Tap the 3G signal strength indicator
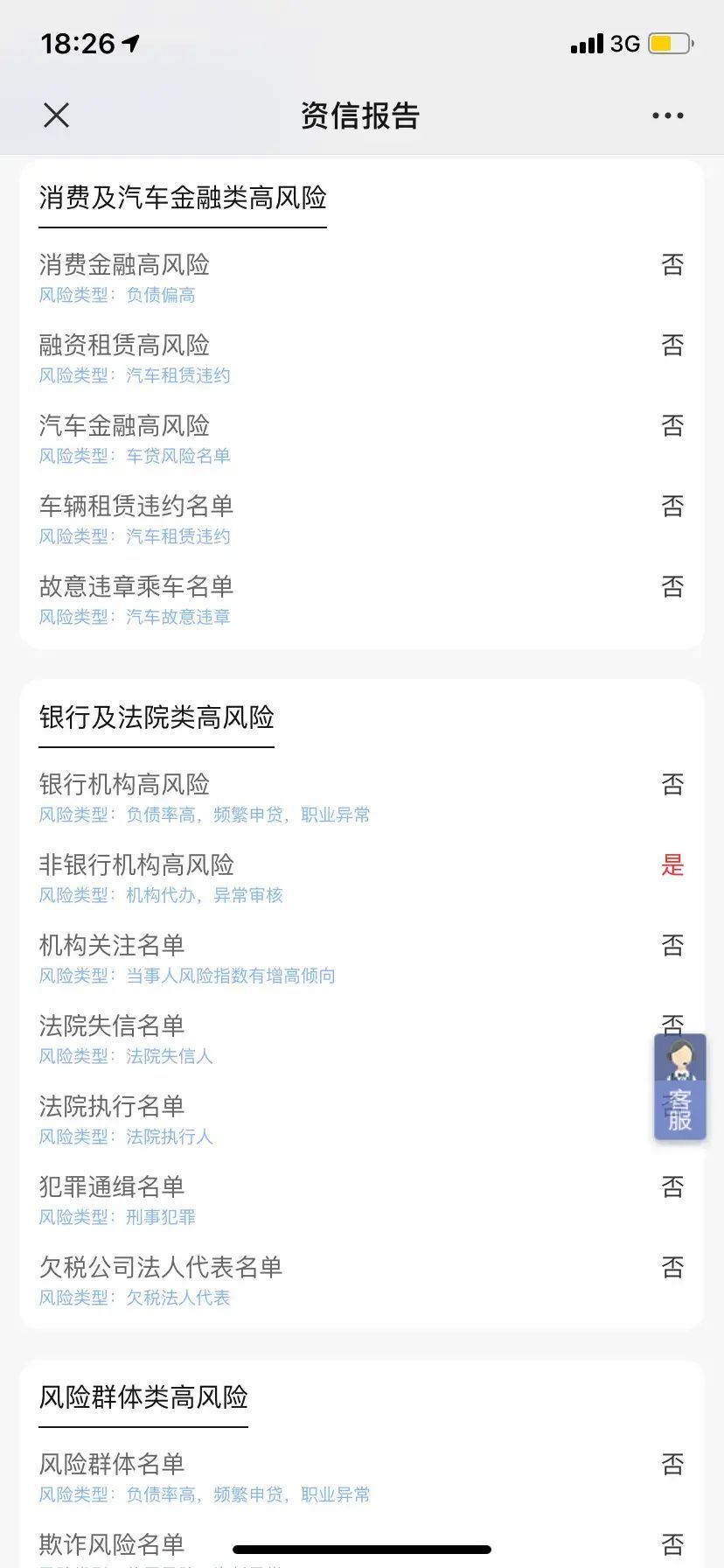The width and height of the screenshot is (724, 1568). coord(623,42)
